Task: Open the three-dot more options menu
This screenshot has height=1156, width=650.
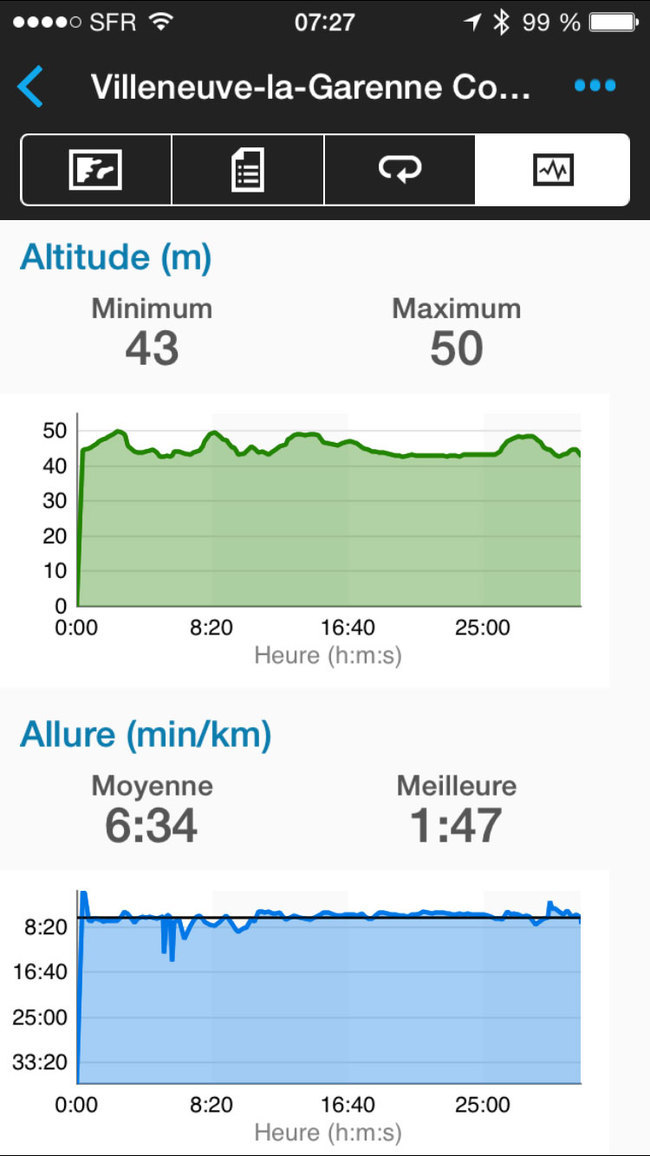Action: coord(595,86)
